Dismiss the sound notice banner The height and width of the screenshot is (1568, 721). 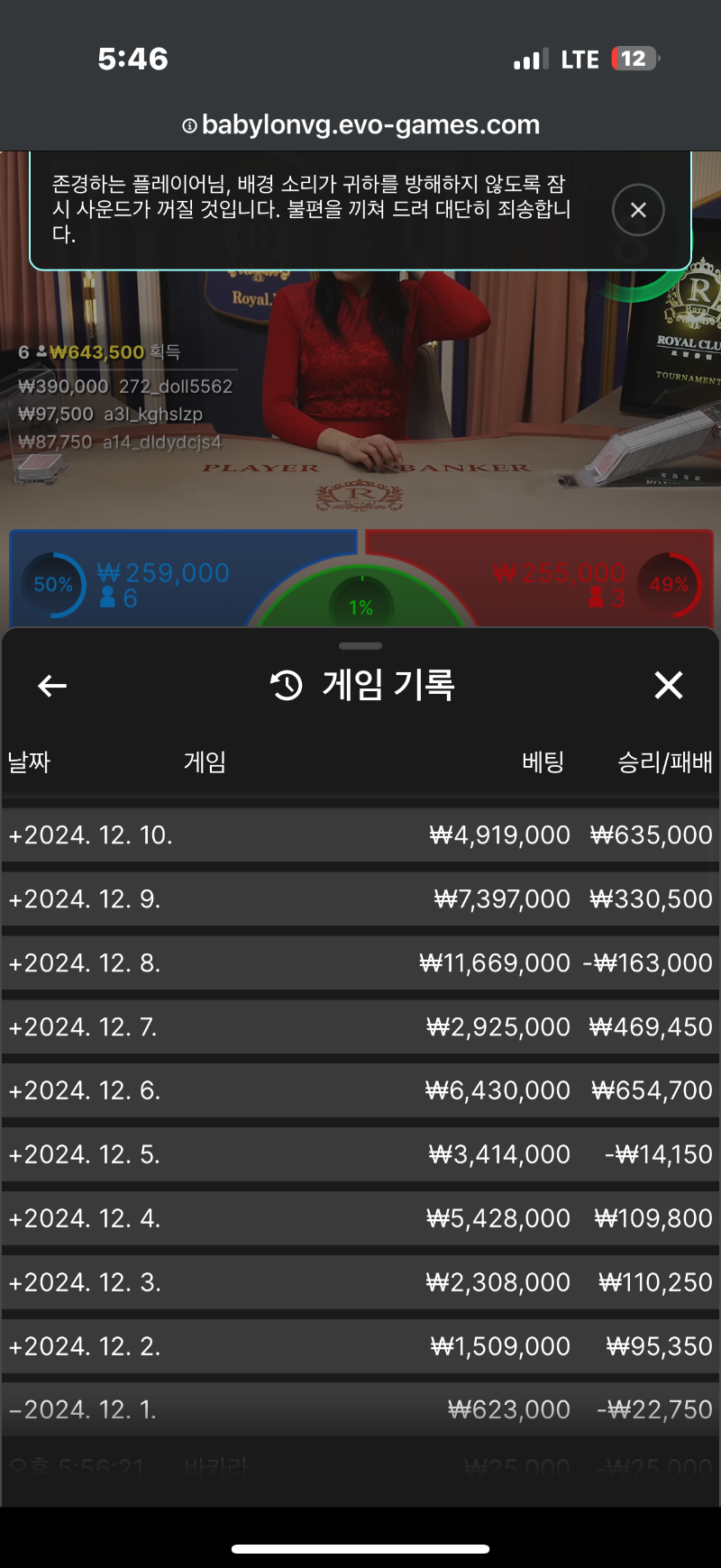click(638, 210)
